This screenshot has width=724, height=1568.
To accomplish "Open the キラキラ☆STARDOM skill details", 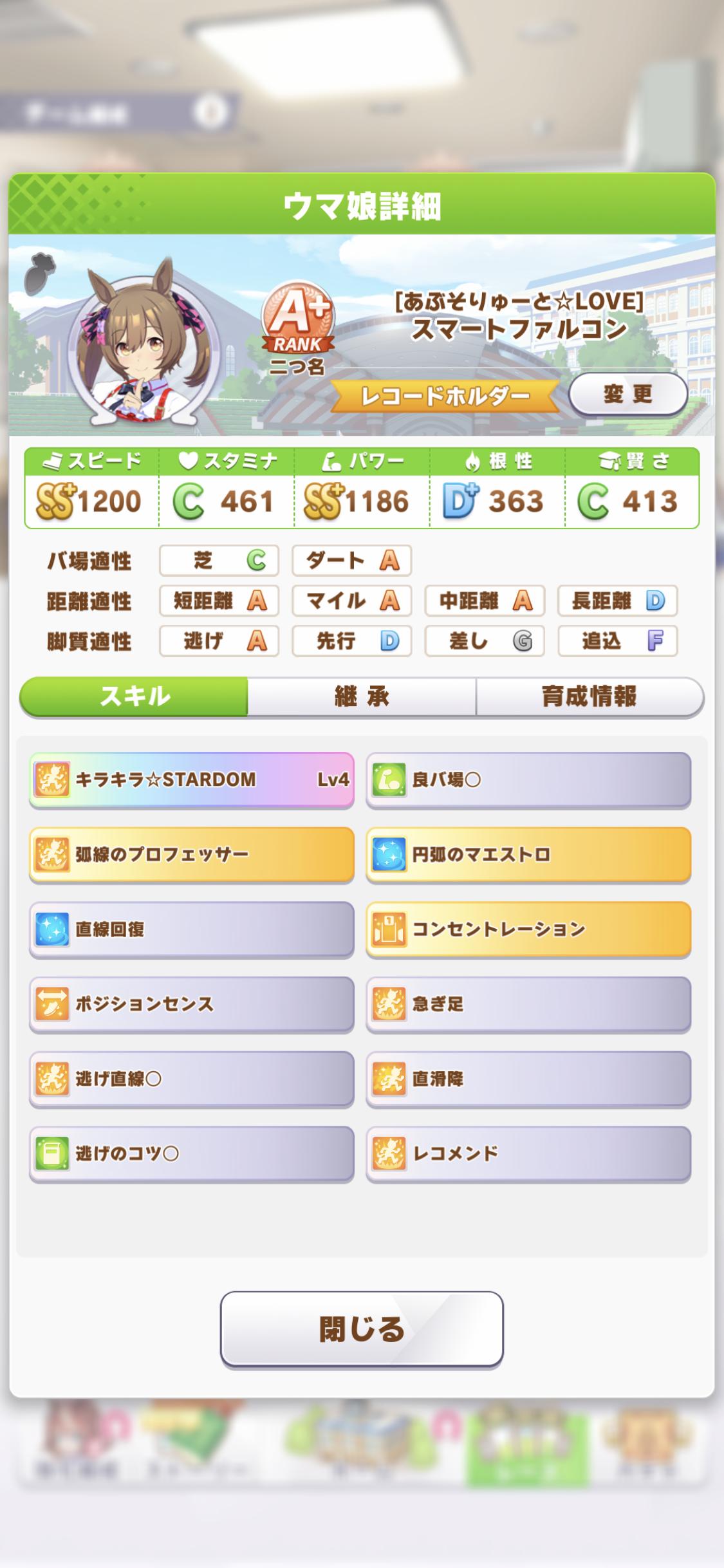I will tap(192, 779).
